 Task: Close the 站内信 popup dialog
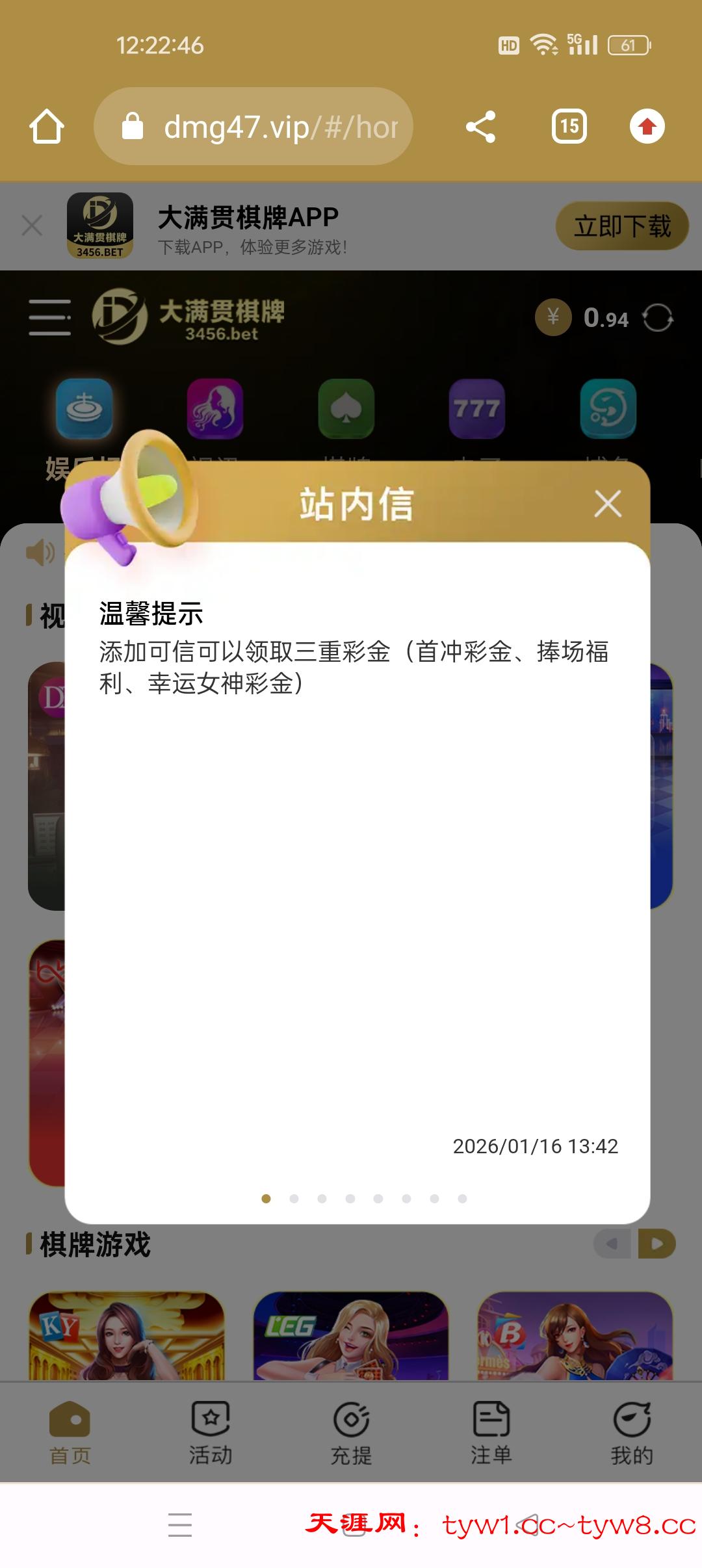pos(608,504)
